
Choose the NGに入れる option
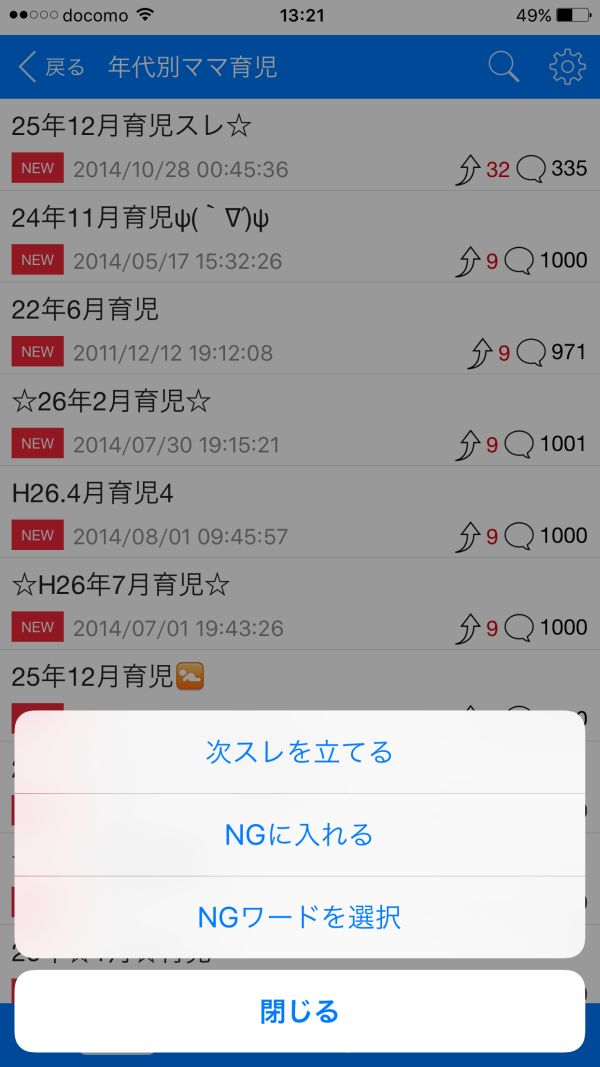tap(299, 835)
